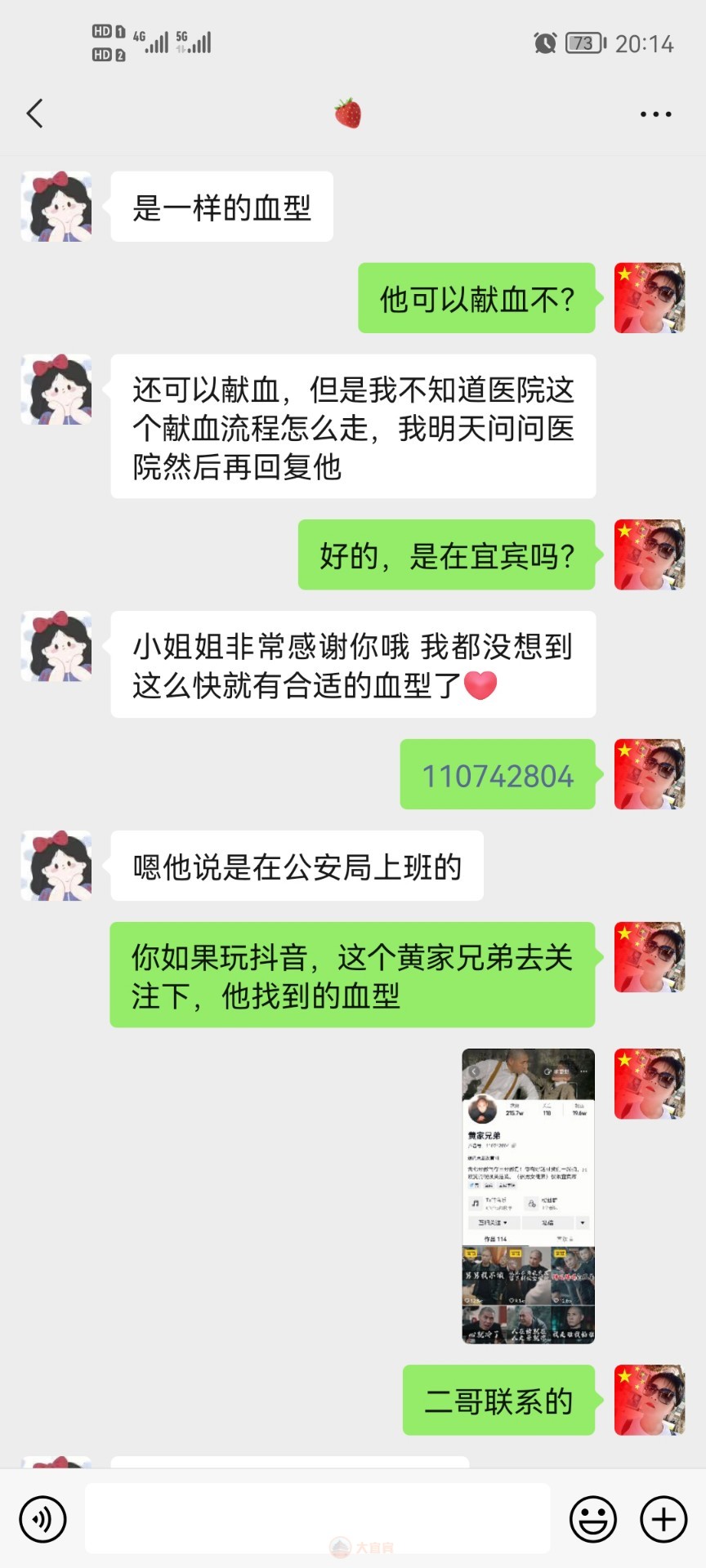706x1568 pixels.
Task: View own profile avatar beside 二哥联系的
Action: coord(650,1400)
